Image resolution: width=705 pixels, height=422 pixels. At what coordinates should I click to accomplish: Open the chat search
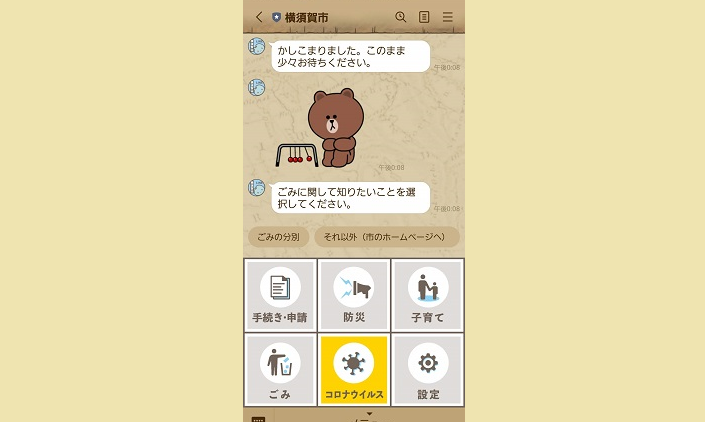tap(401, 17)
